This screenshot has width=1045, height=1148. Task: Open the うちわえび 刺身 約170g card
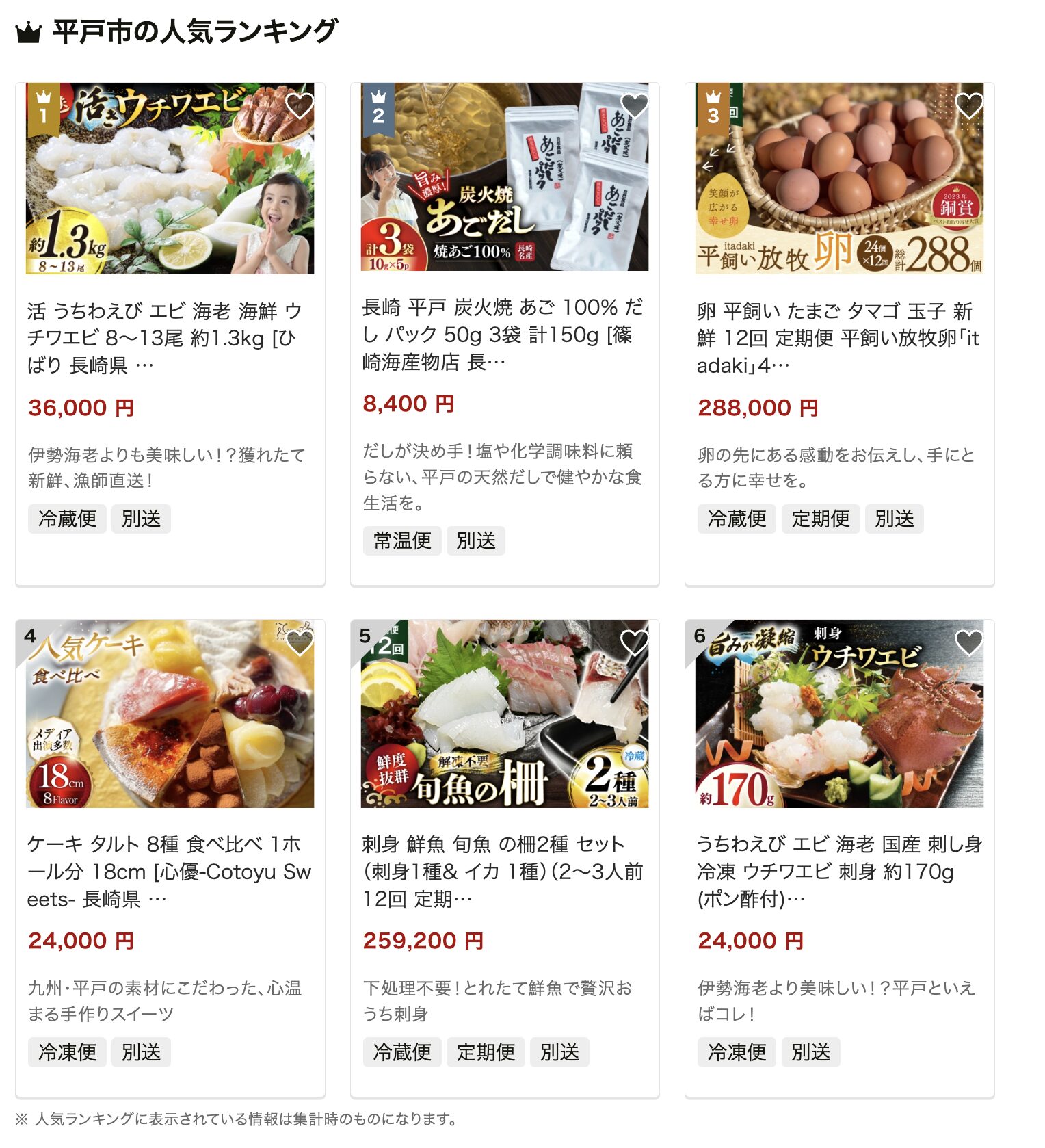[838, 871]
